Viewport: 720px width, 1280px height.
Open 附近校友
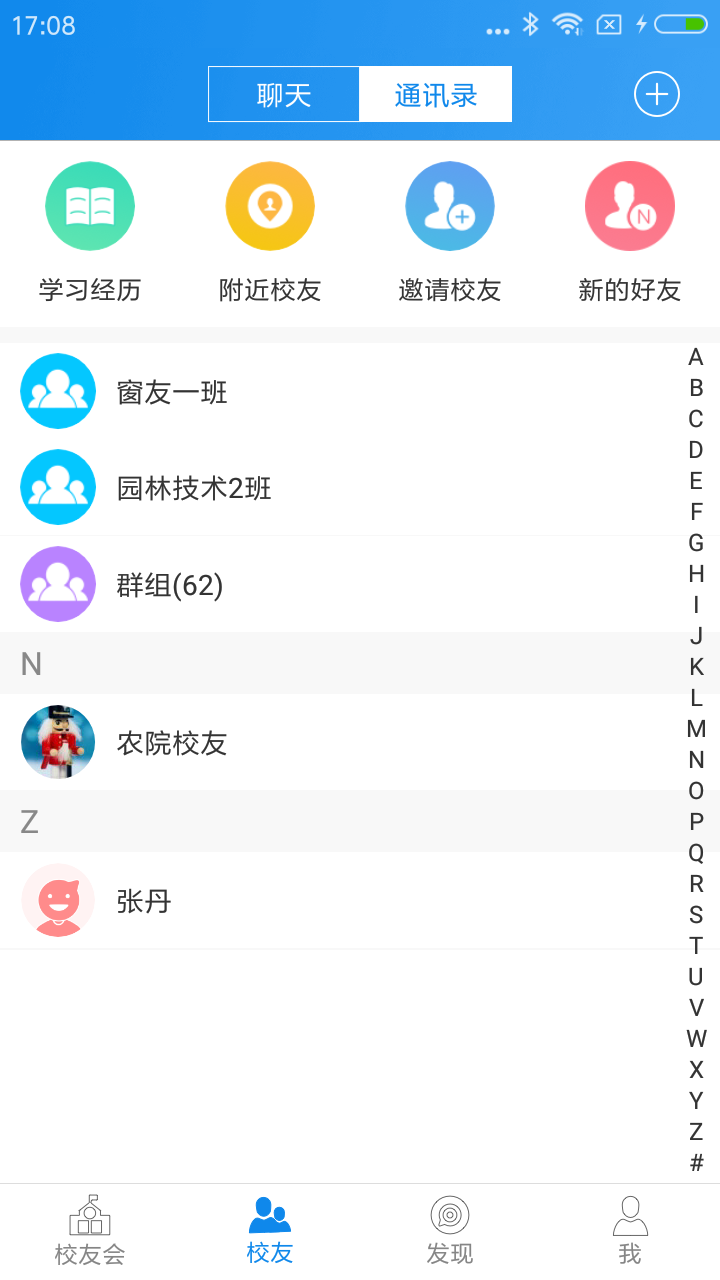(270, 232)
